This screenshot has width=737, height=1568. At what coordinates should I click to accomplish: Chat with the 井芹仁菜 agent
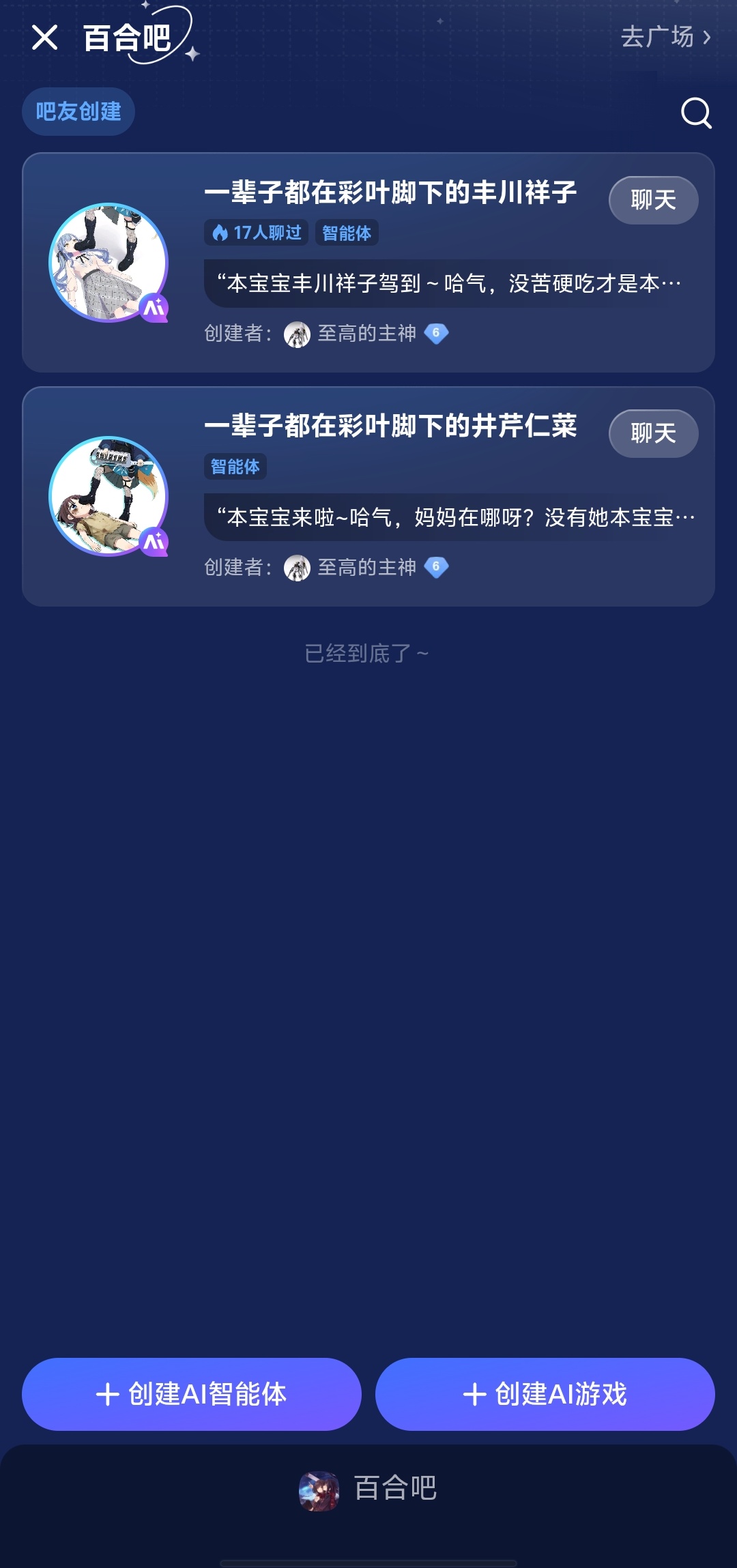point(653,433)
